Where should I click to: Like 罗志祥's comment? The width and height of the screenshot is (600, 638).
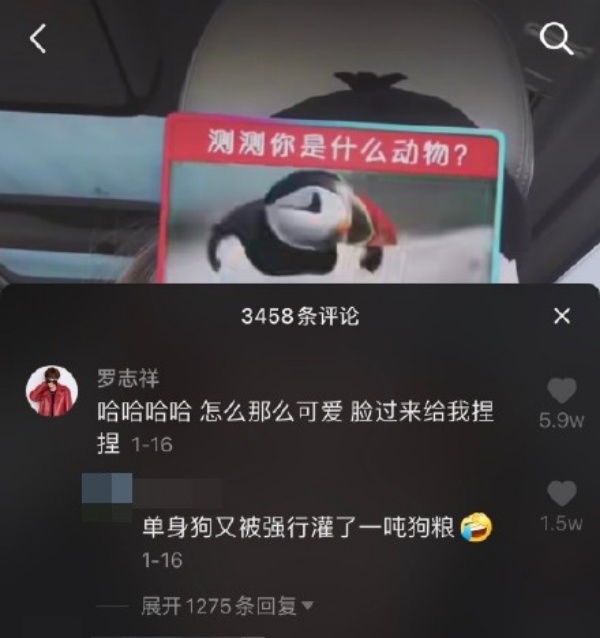562,391
